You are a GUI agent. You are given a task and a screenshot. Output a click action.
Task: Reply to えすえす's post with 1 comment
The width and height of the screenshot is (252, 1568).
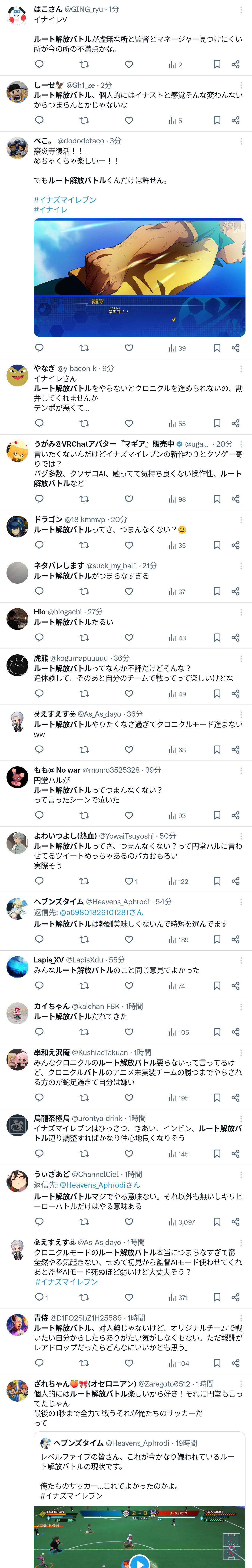(x=40, y=1298)
